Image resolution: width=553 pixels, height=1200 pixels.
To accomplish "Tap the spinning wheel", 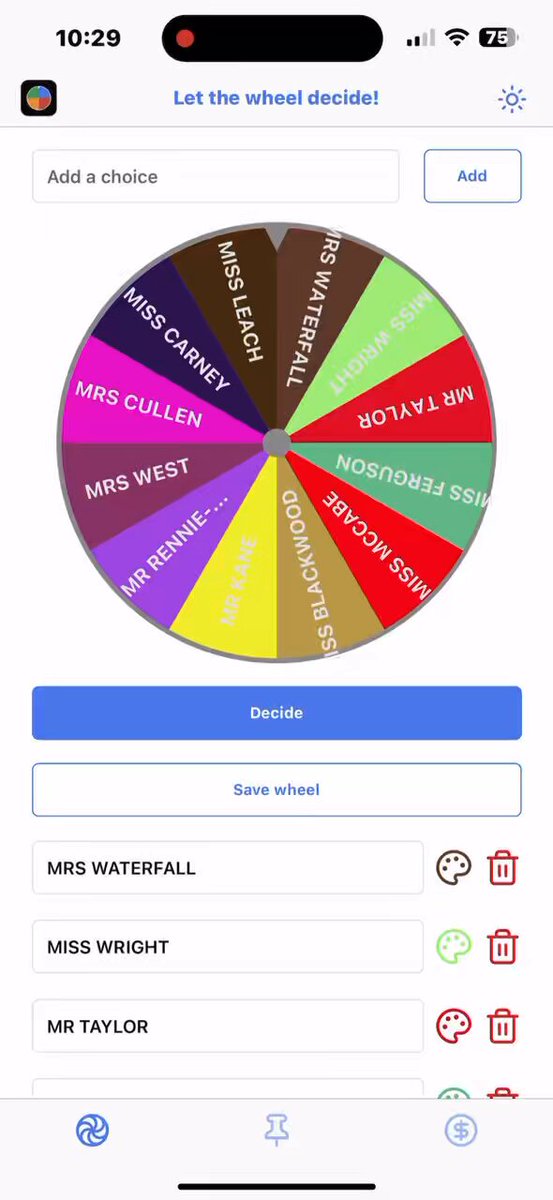I will coord(277,442).
